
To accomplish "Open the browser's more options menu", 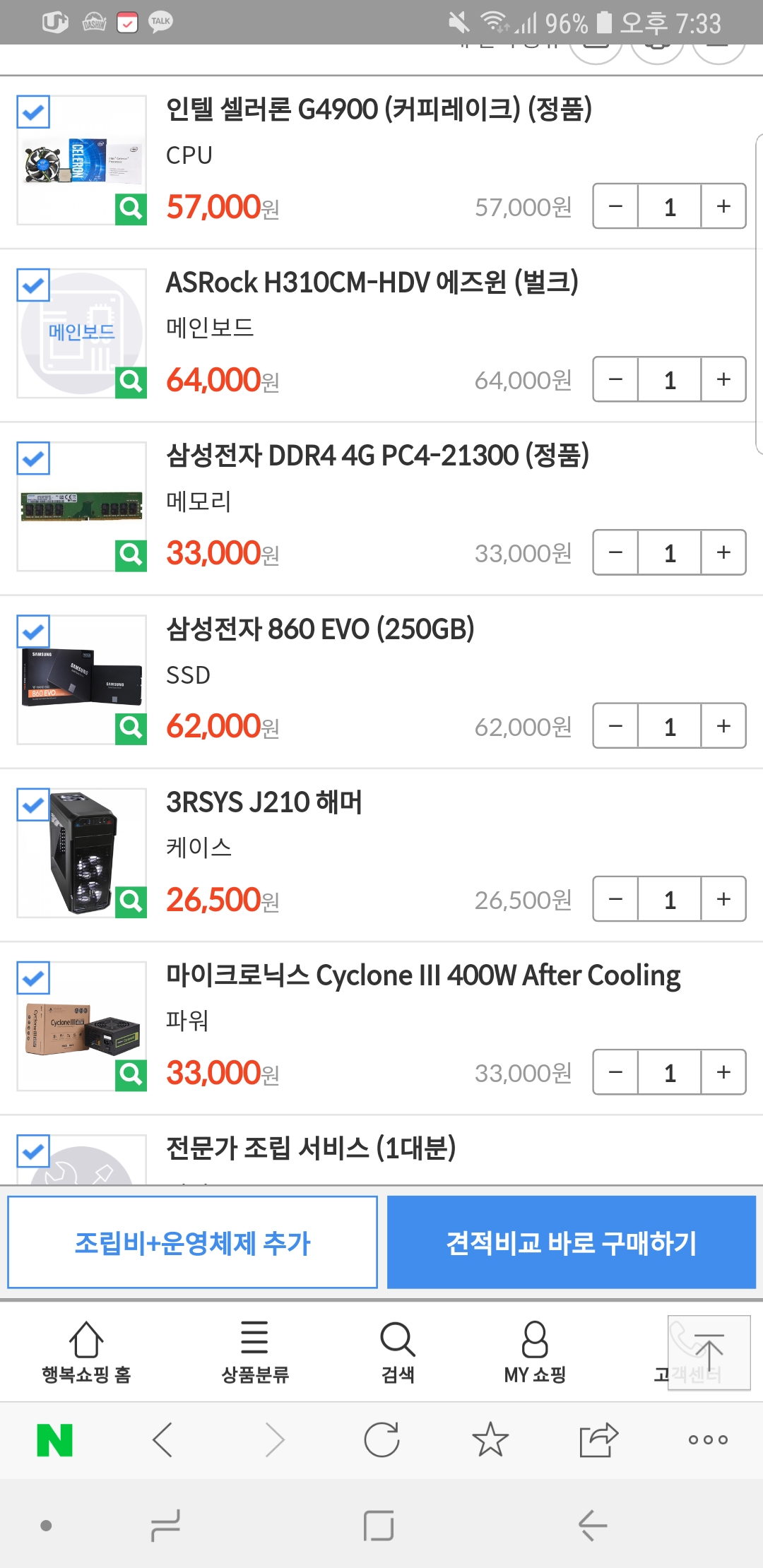I will [707, 1440].
